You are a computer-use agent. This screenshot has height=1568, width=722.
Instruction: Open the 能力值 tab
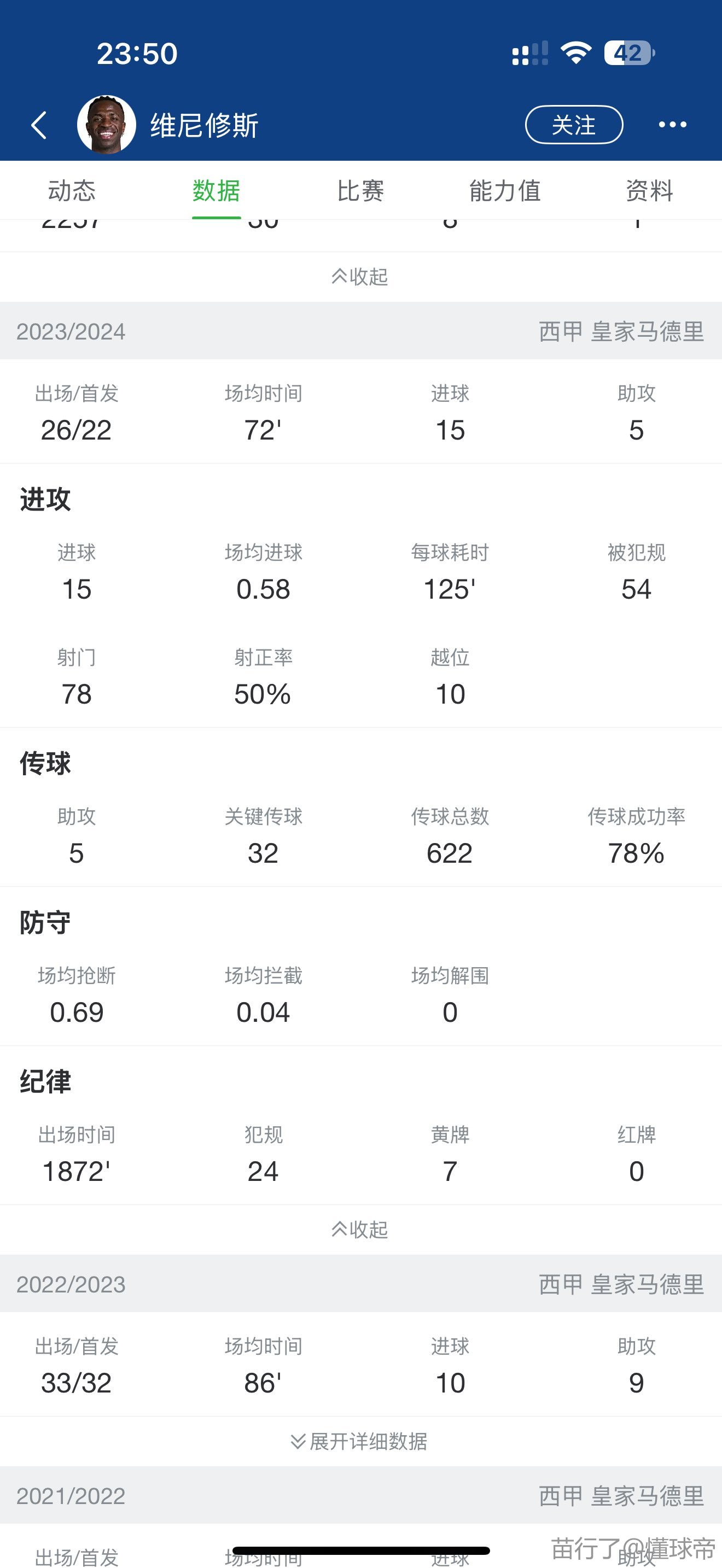click(x=505, y=190)
